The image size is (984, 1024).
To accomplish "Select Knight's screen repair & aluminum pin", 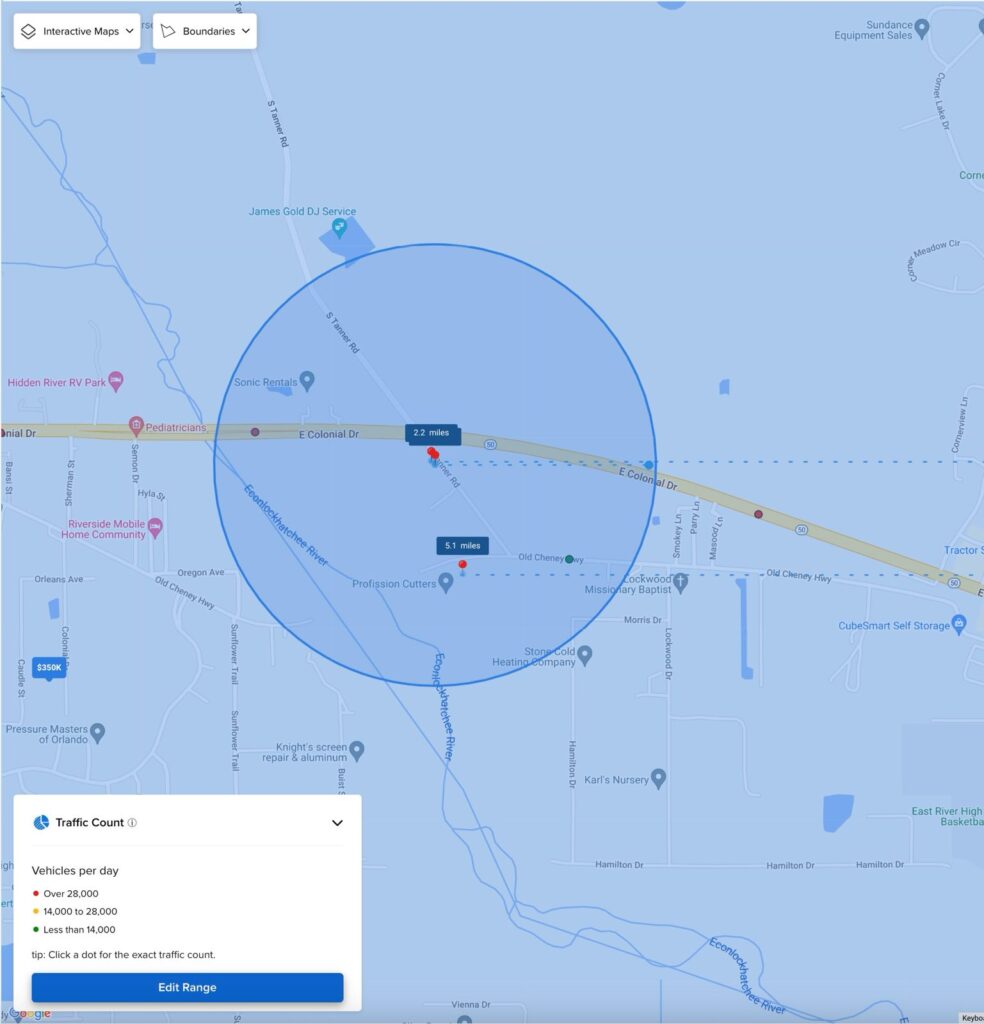I will pos(356,749).
